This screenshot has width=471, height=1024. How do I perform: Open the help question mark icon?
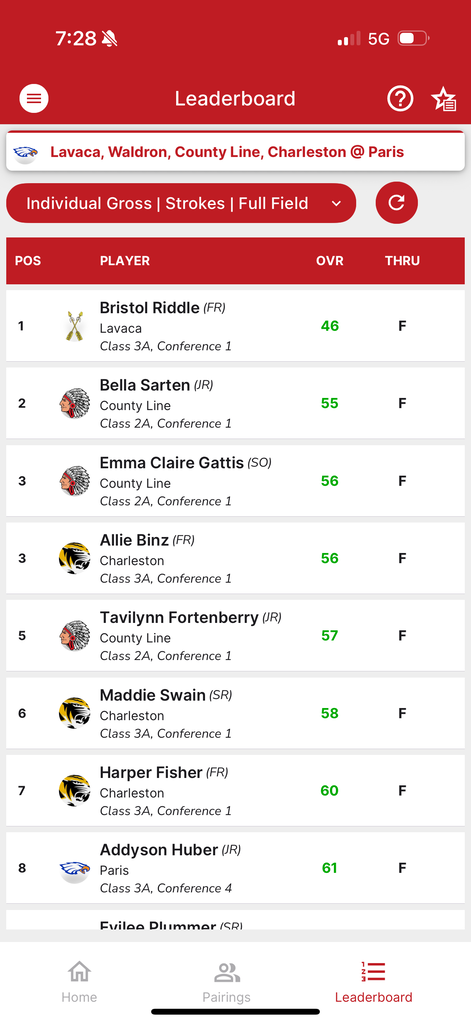click(400, 99)
